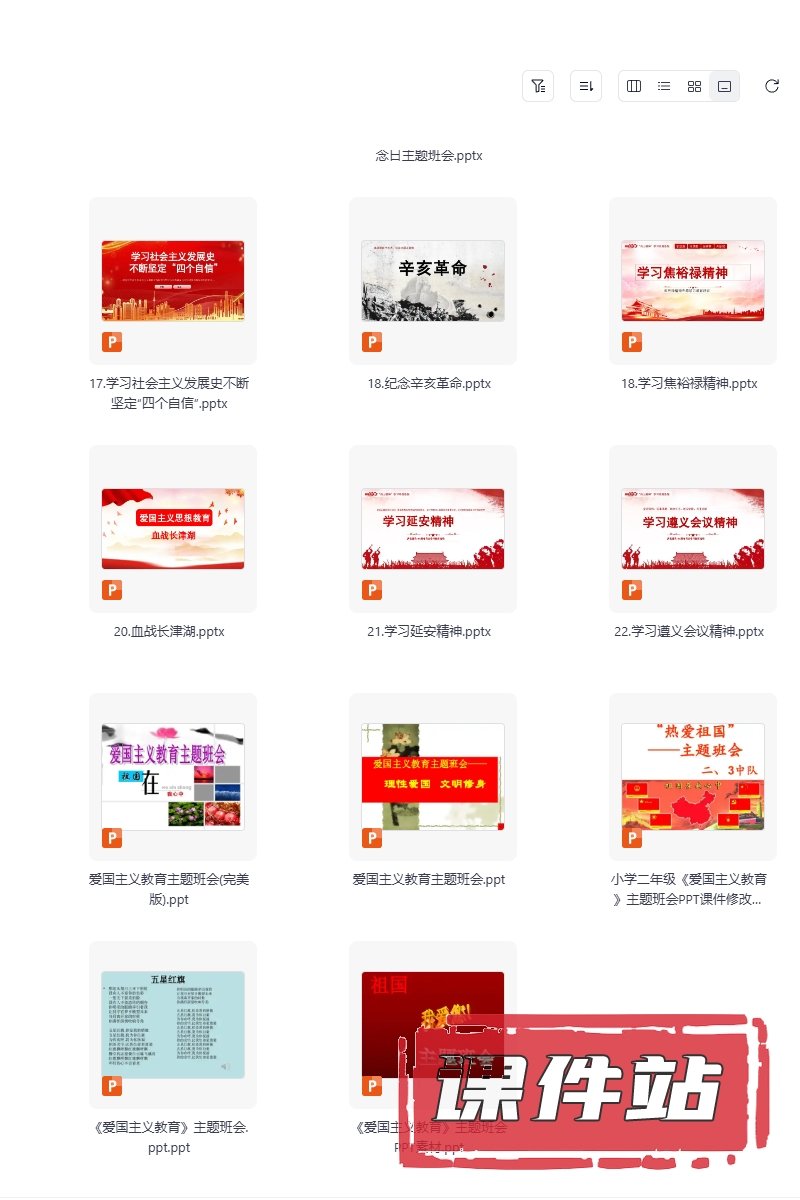
Task: Open the filter options icon
Action: pyautogui.click(x=538, y=86)
